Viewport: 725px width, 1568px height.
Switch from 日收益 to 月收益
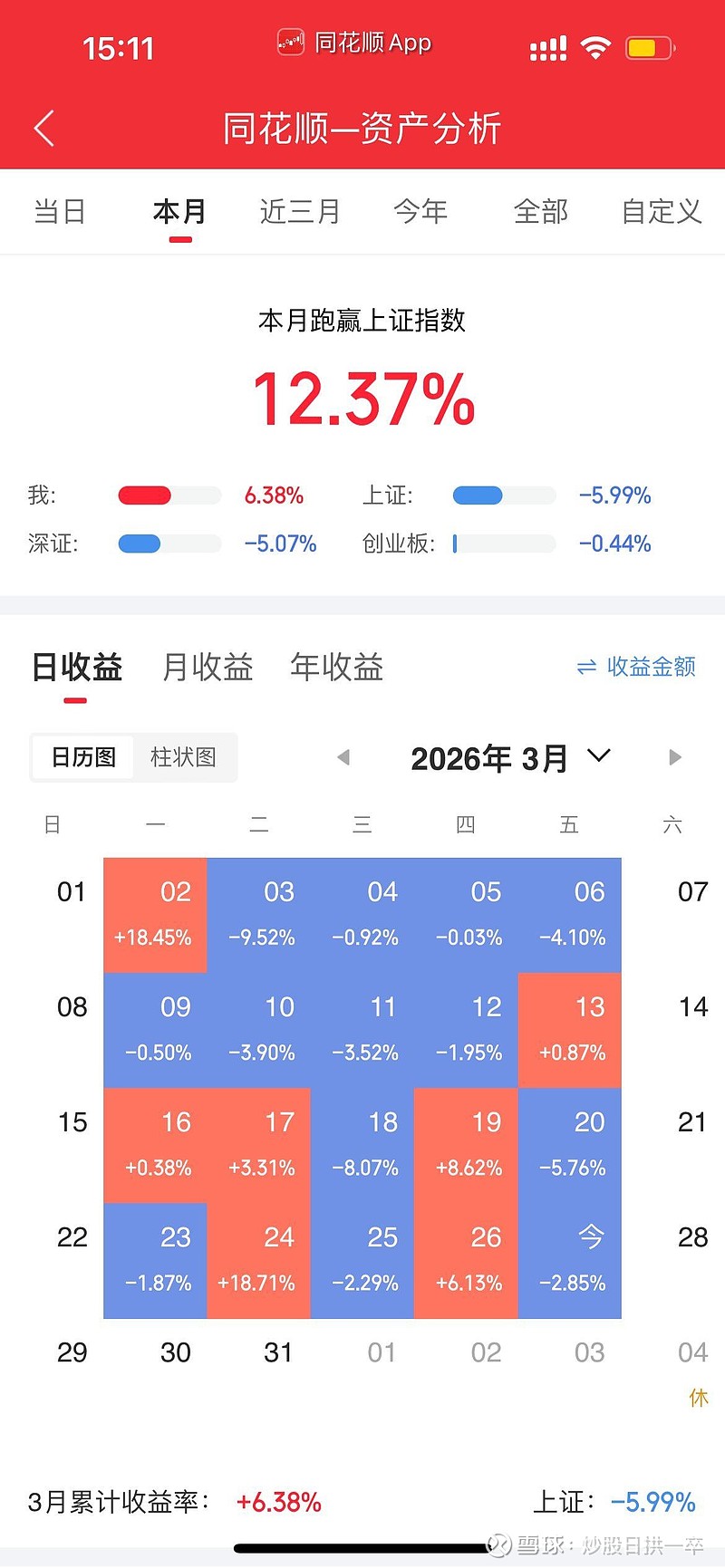pyautogui.click(x=207, y=668)
